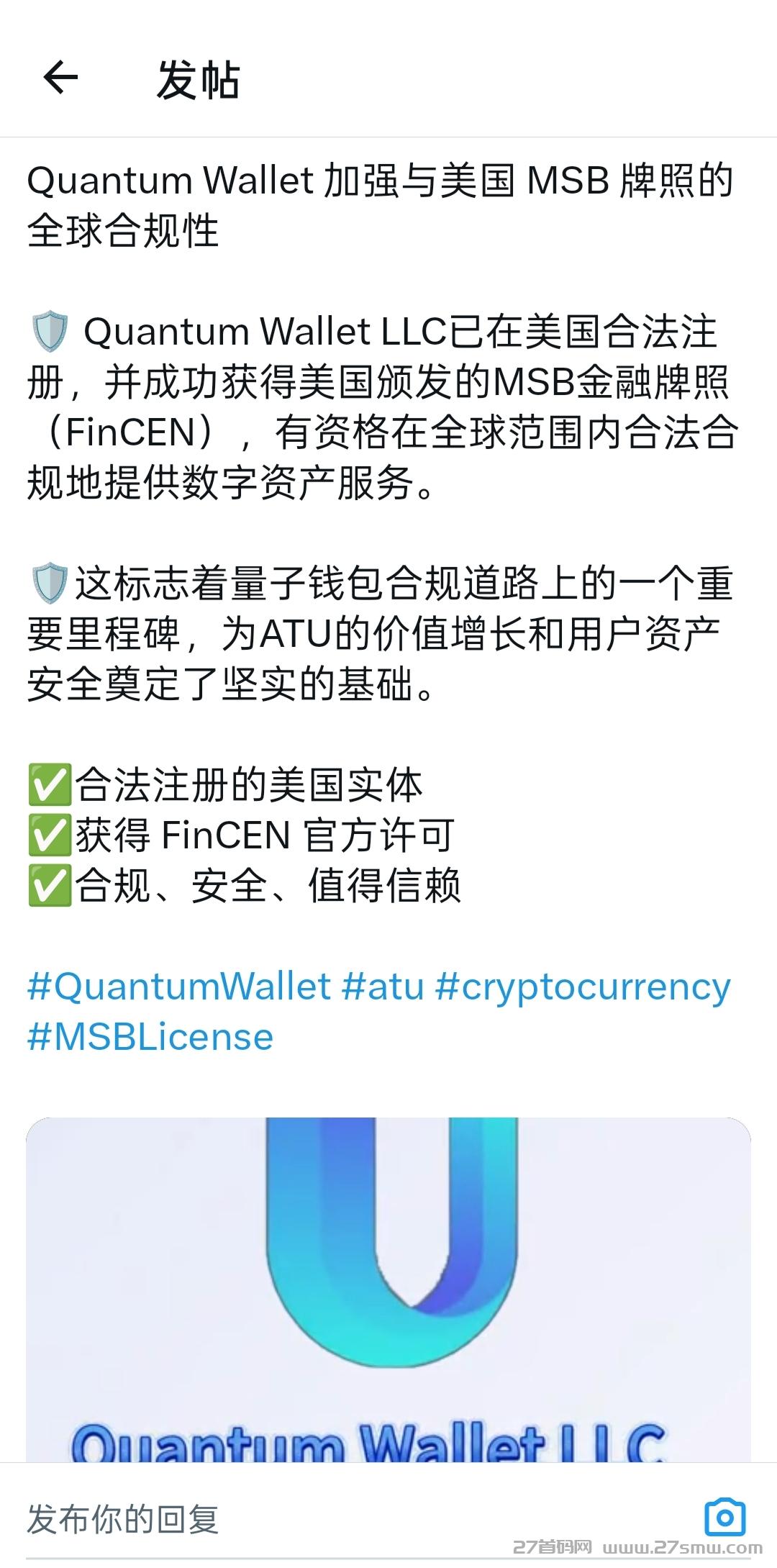The image size is (777, 1568).
Task: Open the #cryptocurrency hashtag link
Action: (583, 987)
